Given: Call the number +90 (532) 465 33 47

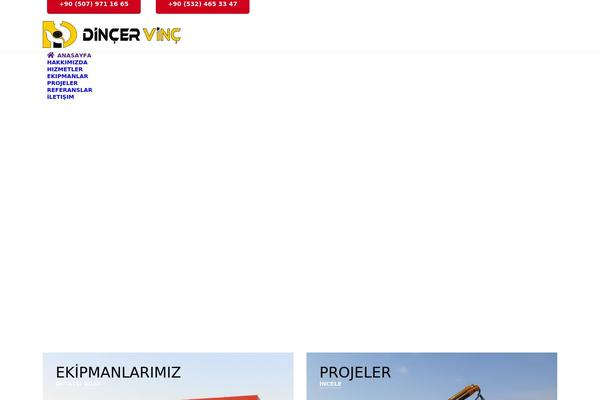Looking at the screenshot, I should (203, 5).
